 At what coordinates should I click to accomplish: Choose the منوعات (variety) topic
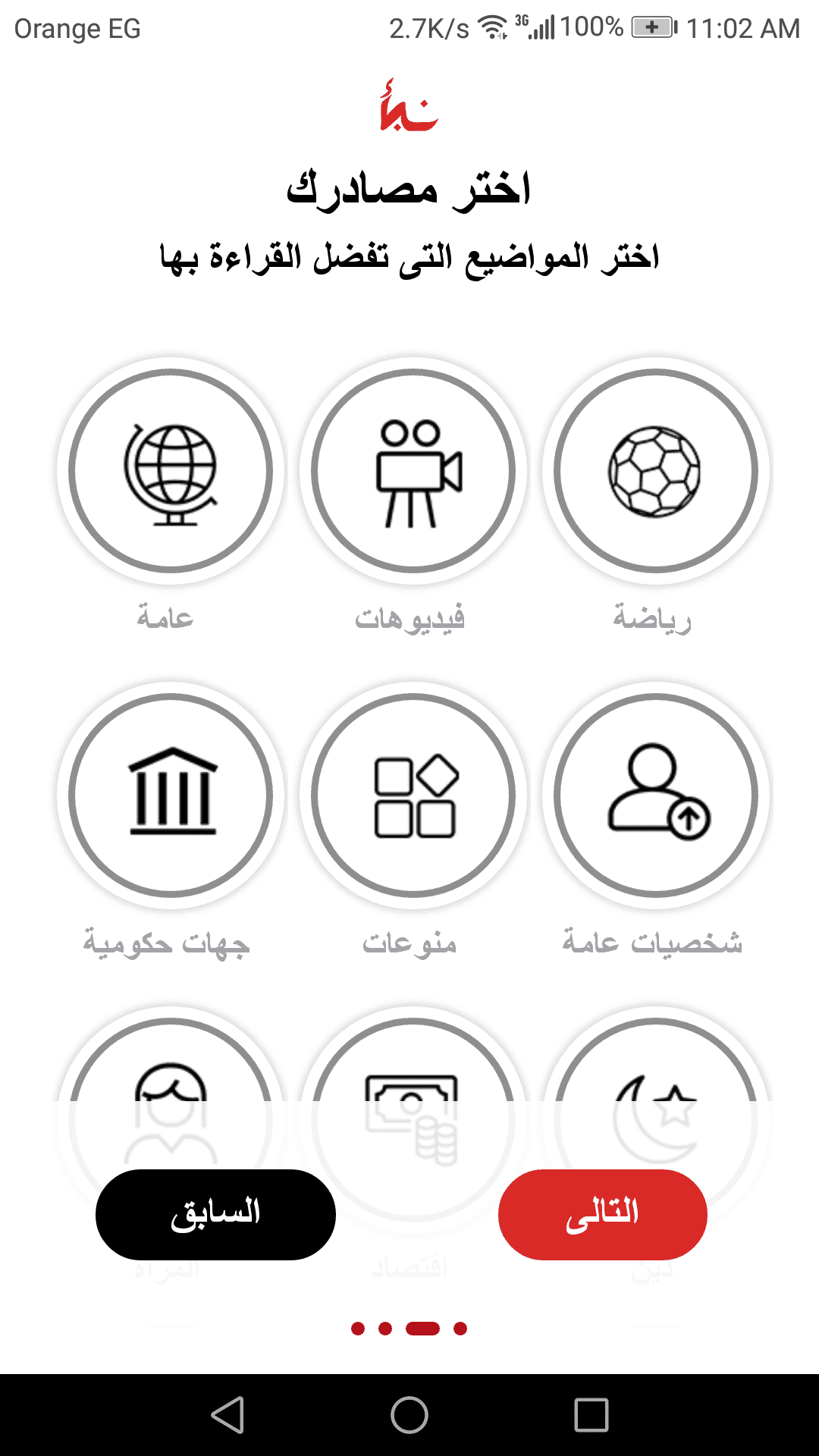click(413, 795)
